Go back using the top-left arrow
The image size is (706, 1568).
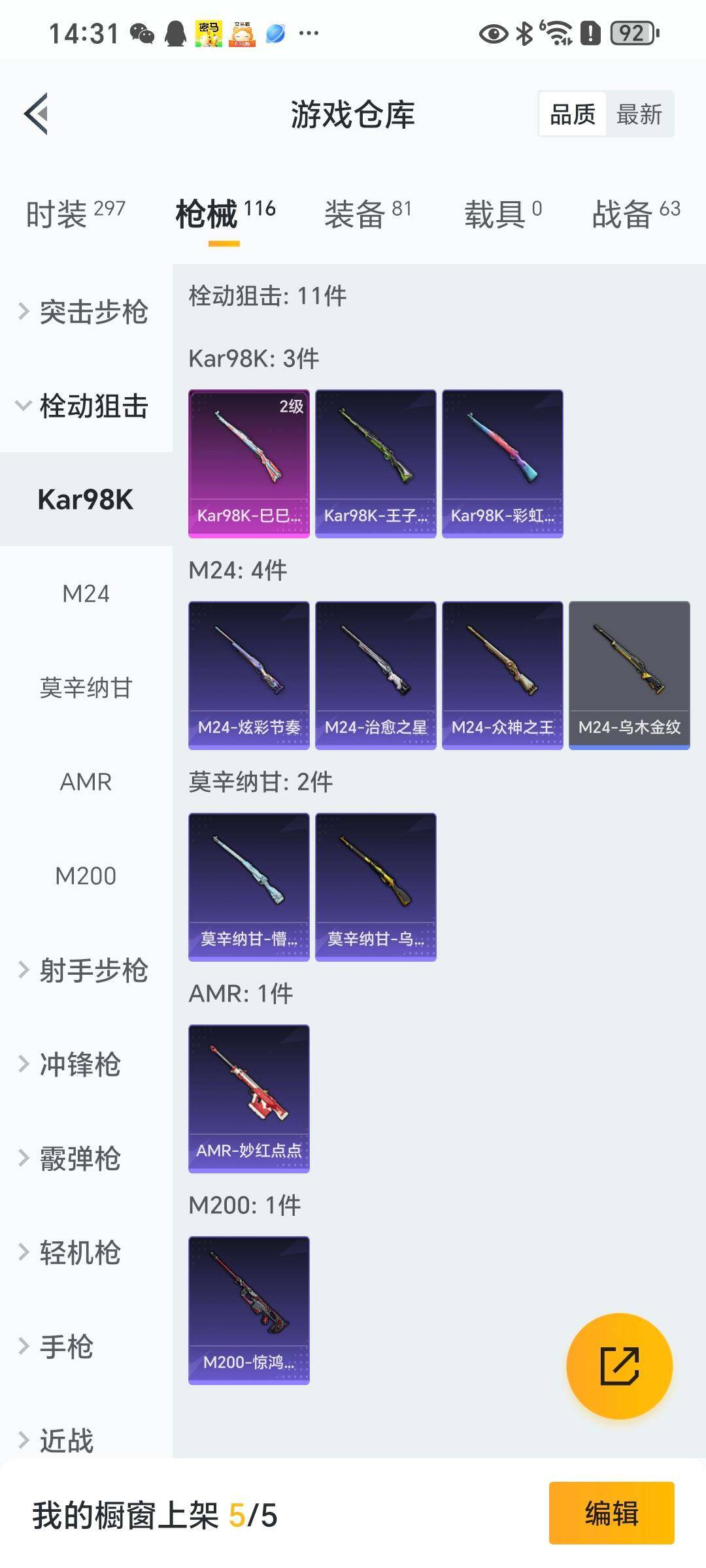(x=37, y=114)
